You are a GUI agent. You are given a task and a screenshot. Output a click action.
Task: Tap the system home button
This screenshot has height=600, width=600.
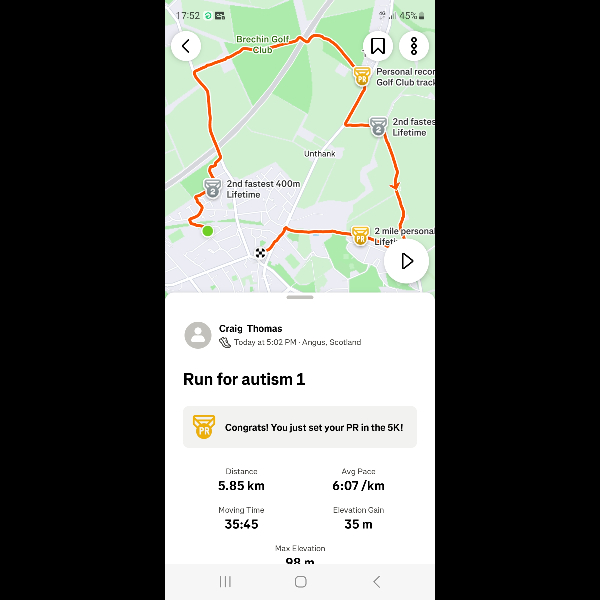click(x=300, y=581)
